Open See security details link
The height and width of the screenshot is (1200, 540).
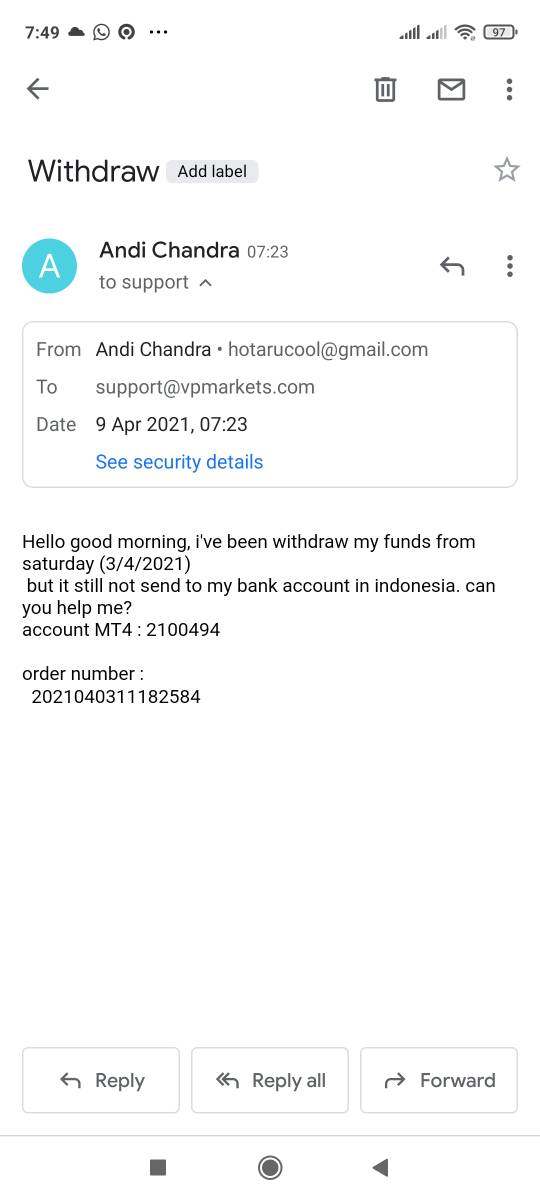click(179, 462)
